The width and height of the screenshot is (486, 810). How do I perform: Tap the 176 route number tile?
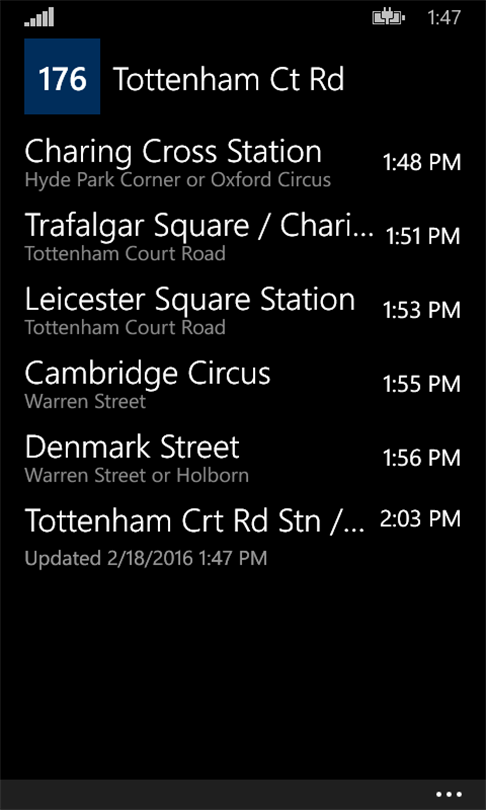62,76
